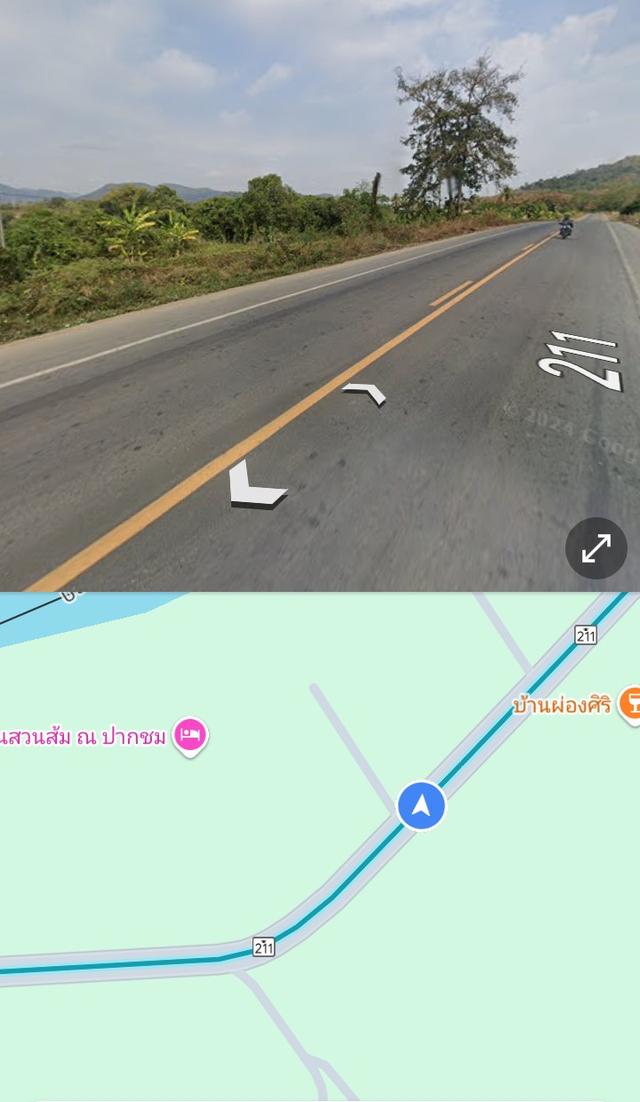The width and height of the screenshot is (640, 1102).
Task: Move forward along the road arrow
Action: pos(365,394)
